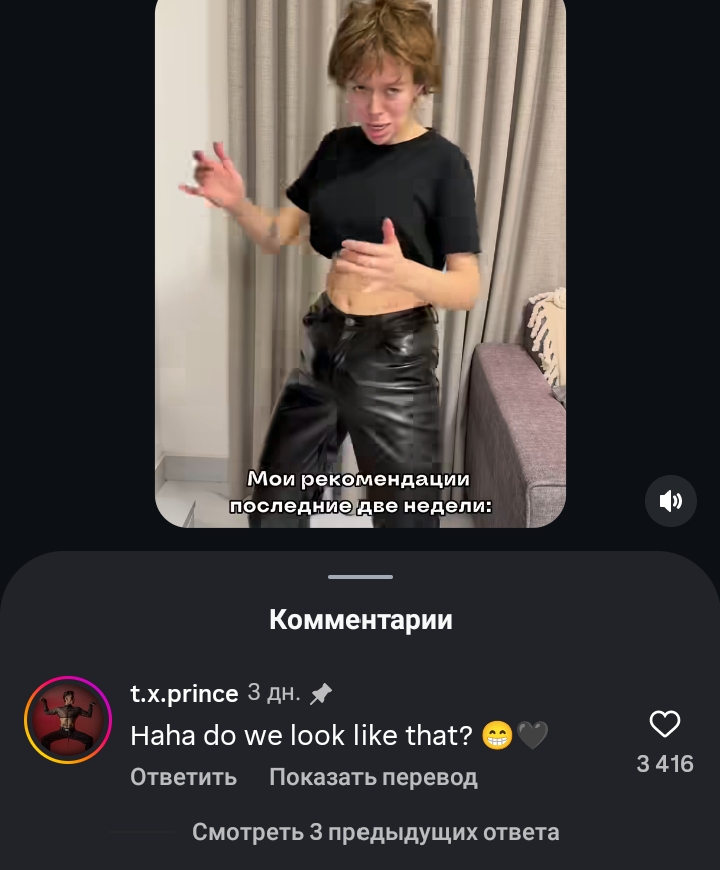Open t.x.prince's profile picture
This screenshot has width=720, height=870.
pyautogui.click(x=68, y=720)
